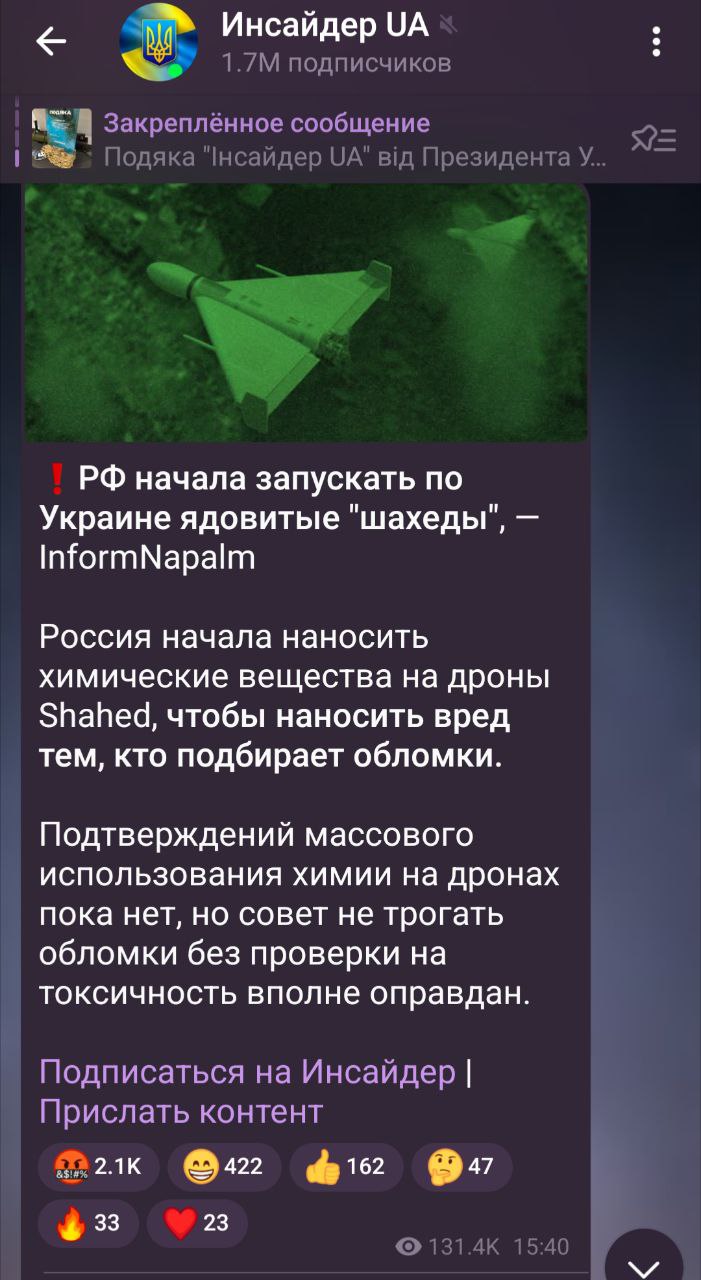
Task: Give the thumbs-up reaction with 162
Action: 346,1167
